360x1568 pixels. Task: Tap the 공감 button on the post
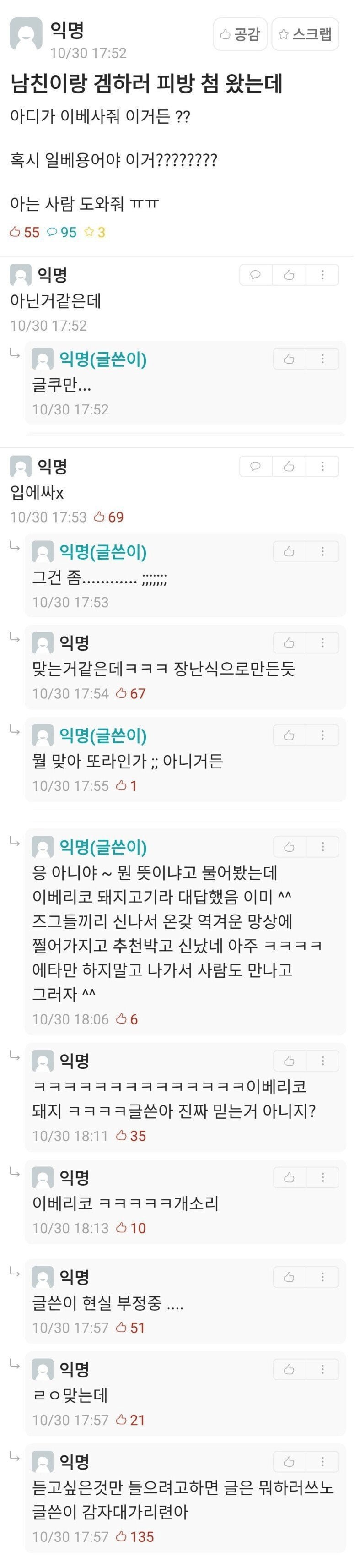pos(240,34)
